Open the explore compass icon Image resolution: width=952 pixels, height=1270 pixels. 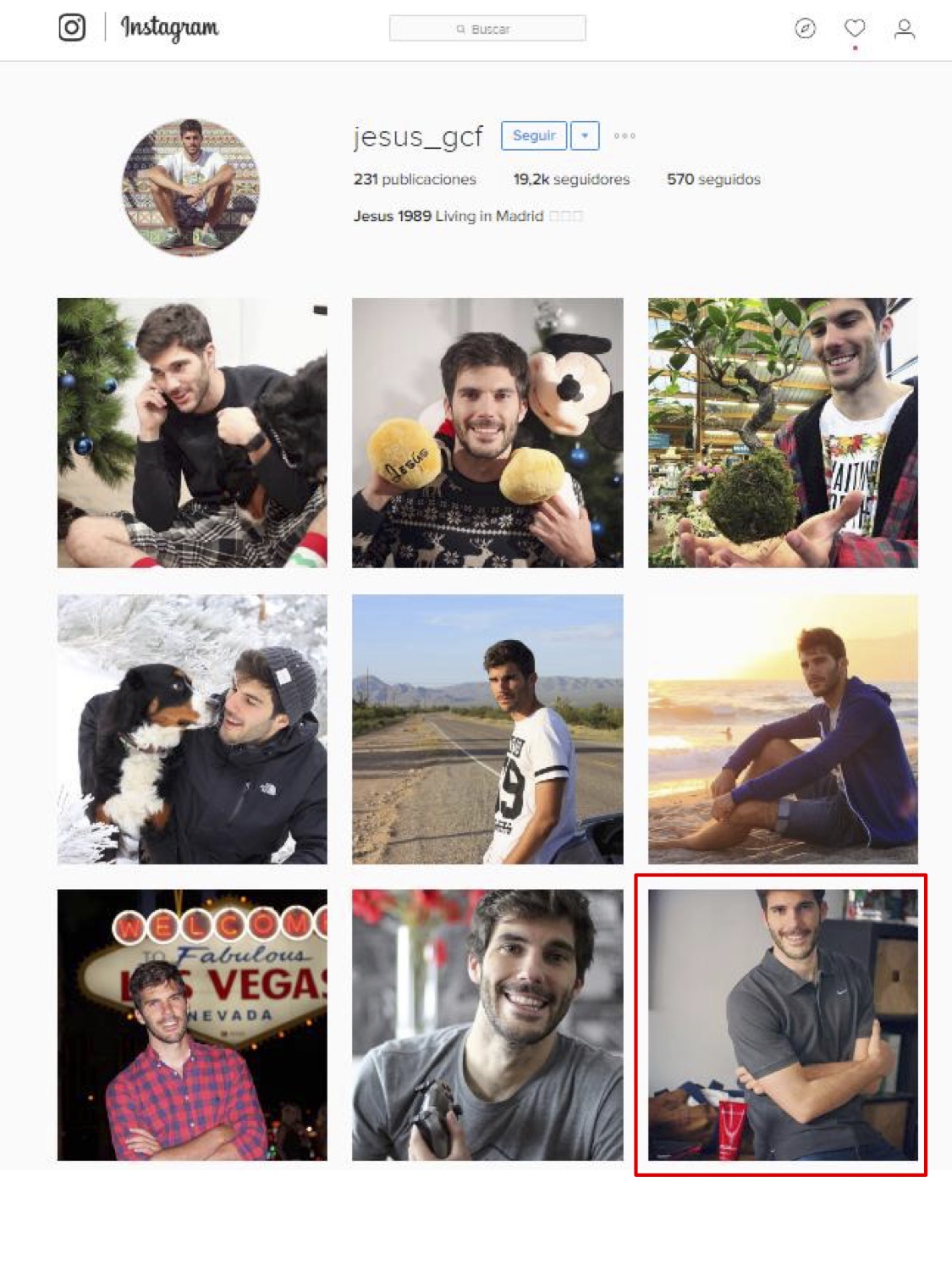[805, 29]
